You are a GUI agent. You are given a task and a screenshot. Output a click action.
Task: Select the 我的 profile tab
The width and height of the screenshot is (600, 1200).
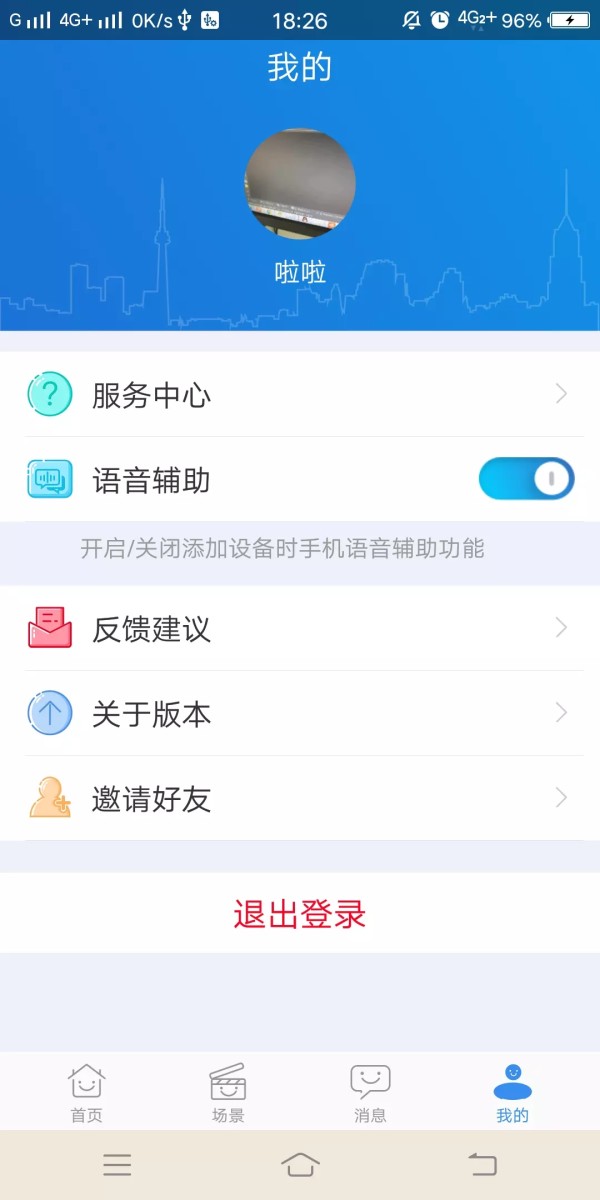(512, 1093)
